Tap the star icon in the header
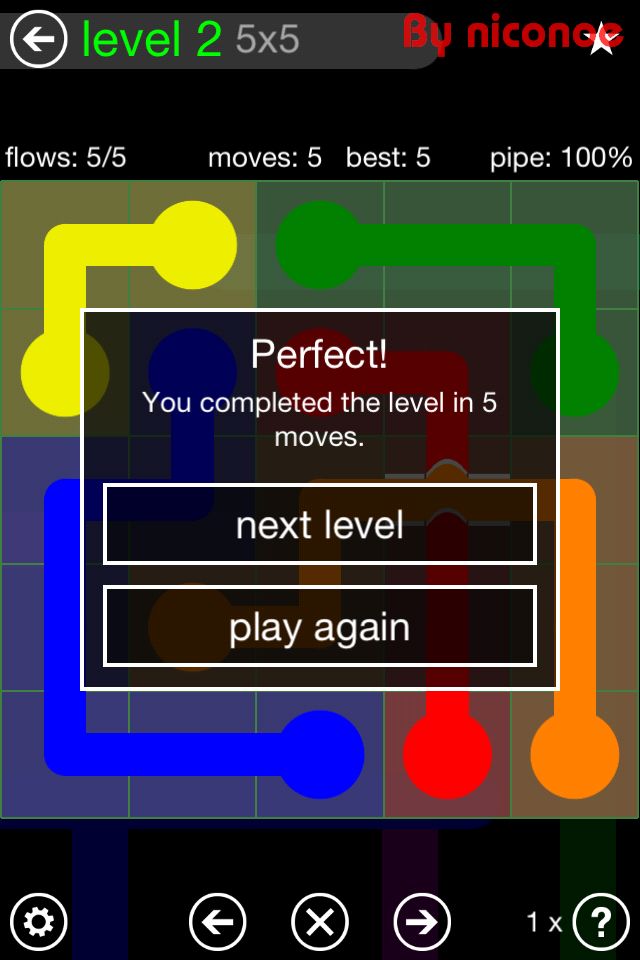640x960 pixels. [602, 39]
